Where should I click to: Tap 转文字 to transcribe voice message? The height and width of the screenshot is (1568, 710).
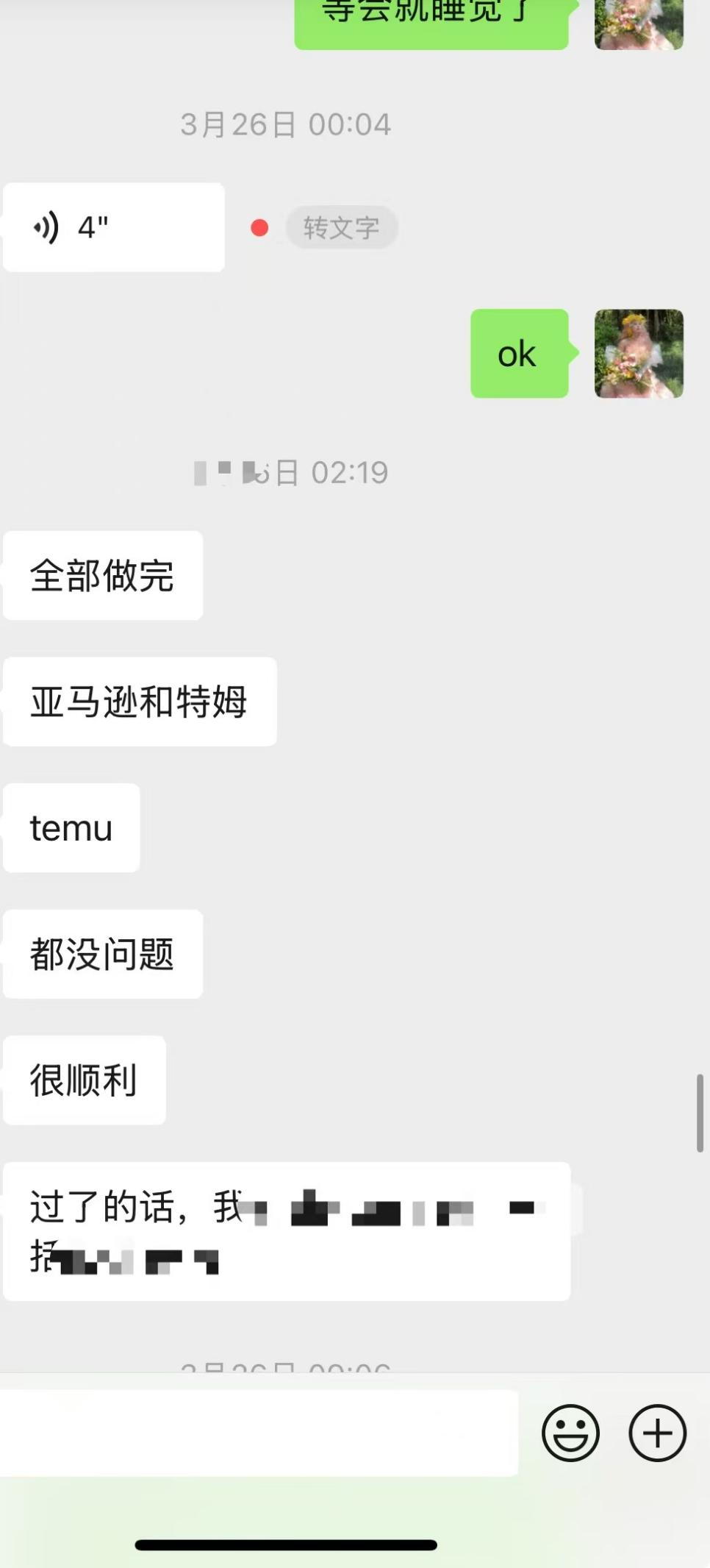coord(342,227)
